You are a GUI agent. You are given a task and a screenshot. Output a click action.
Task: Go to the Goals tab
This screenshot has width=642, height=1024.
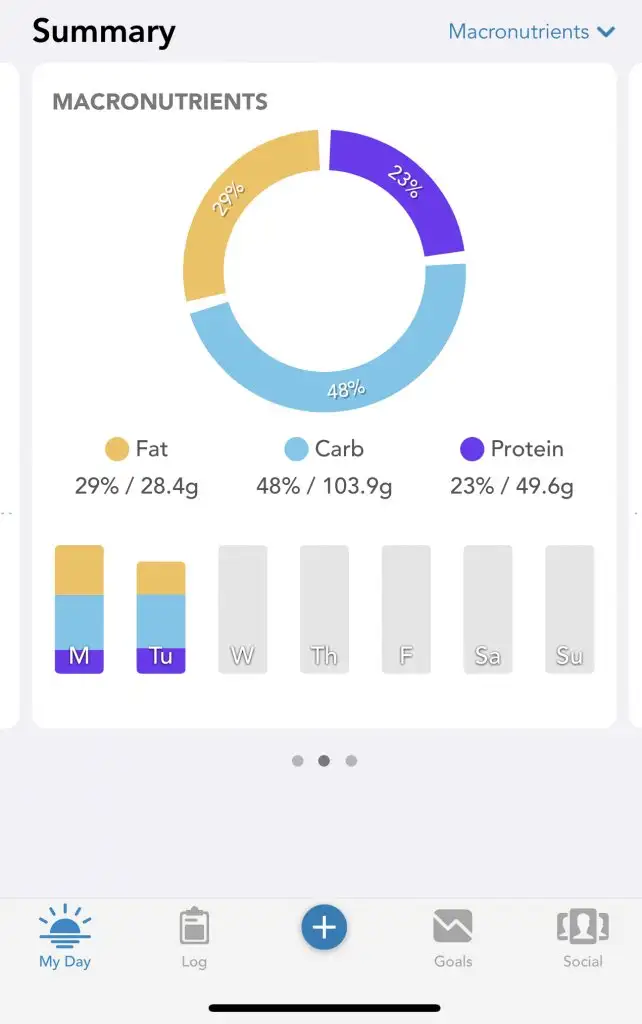coord(453,937)
